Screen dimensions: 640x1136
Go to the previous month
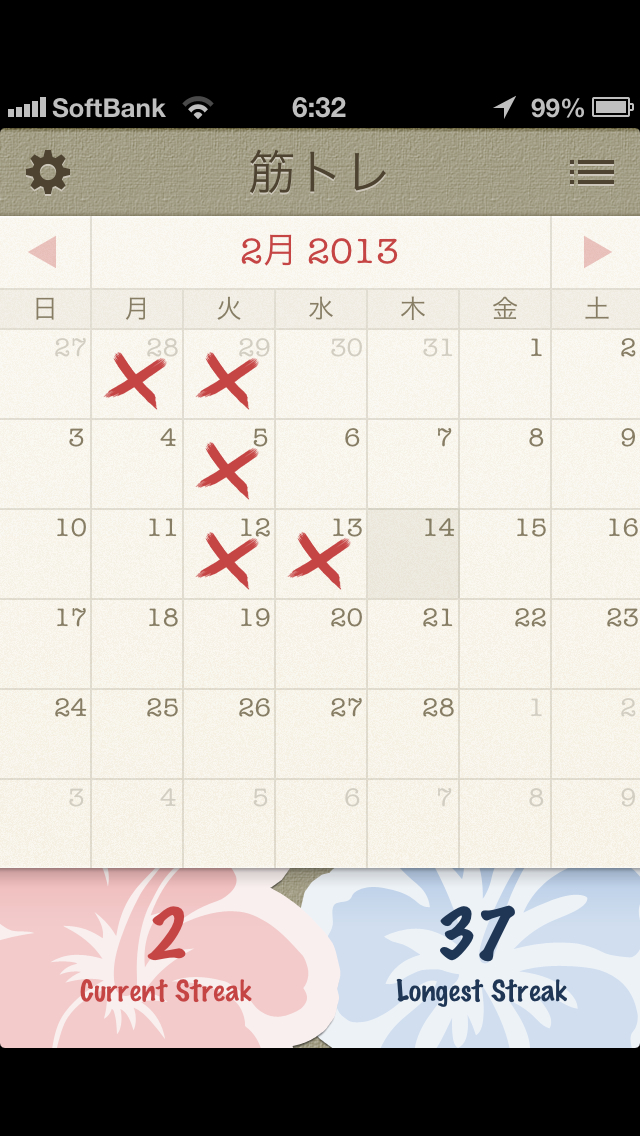pyautogui.click(x=44, y=252)
